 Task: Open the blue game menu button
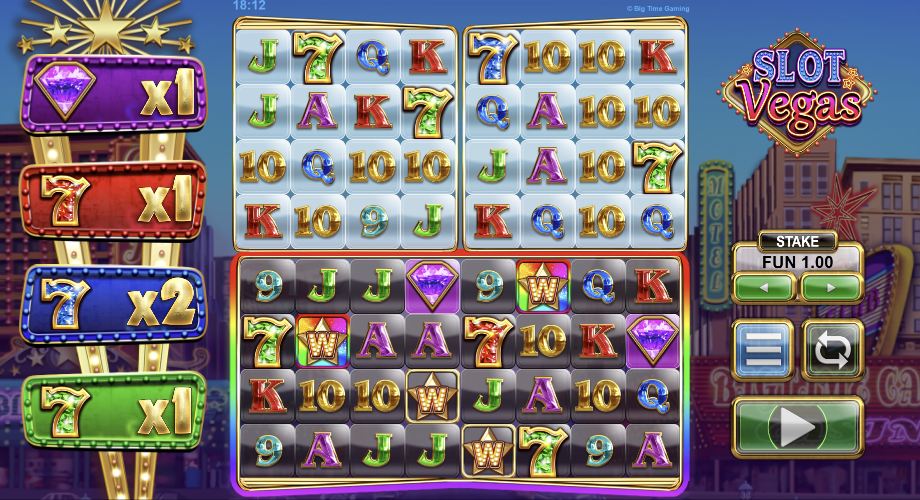pyautogui.click(x=762, y=350)
